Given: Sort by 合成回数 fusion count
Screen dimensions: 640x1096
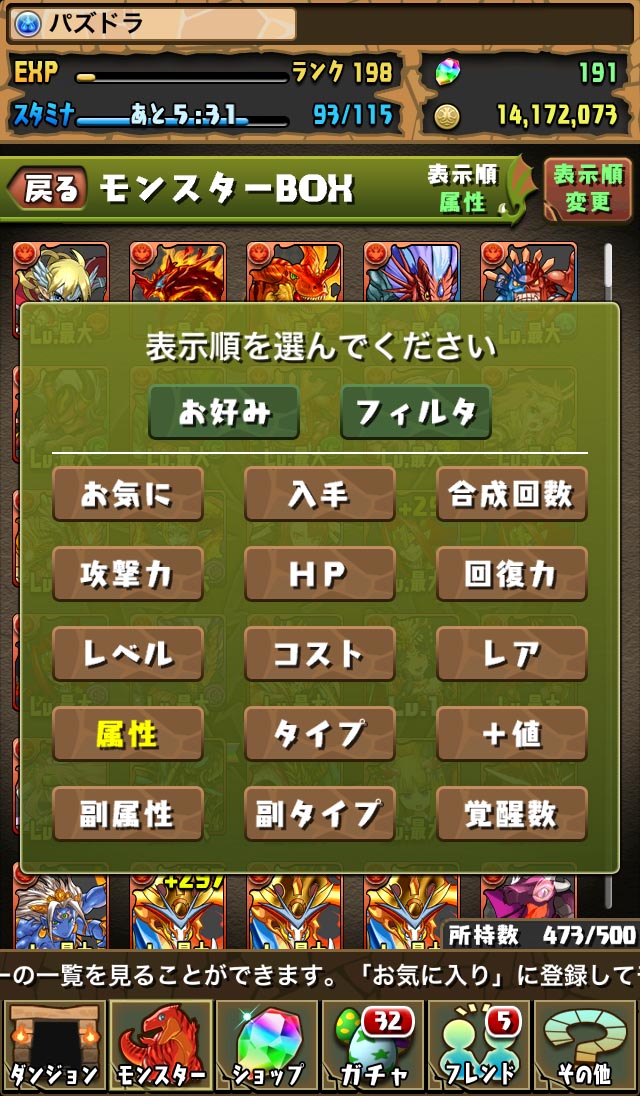Looking at the screenshot, I should pos(511,494).
